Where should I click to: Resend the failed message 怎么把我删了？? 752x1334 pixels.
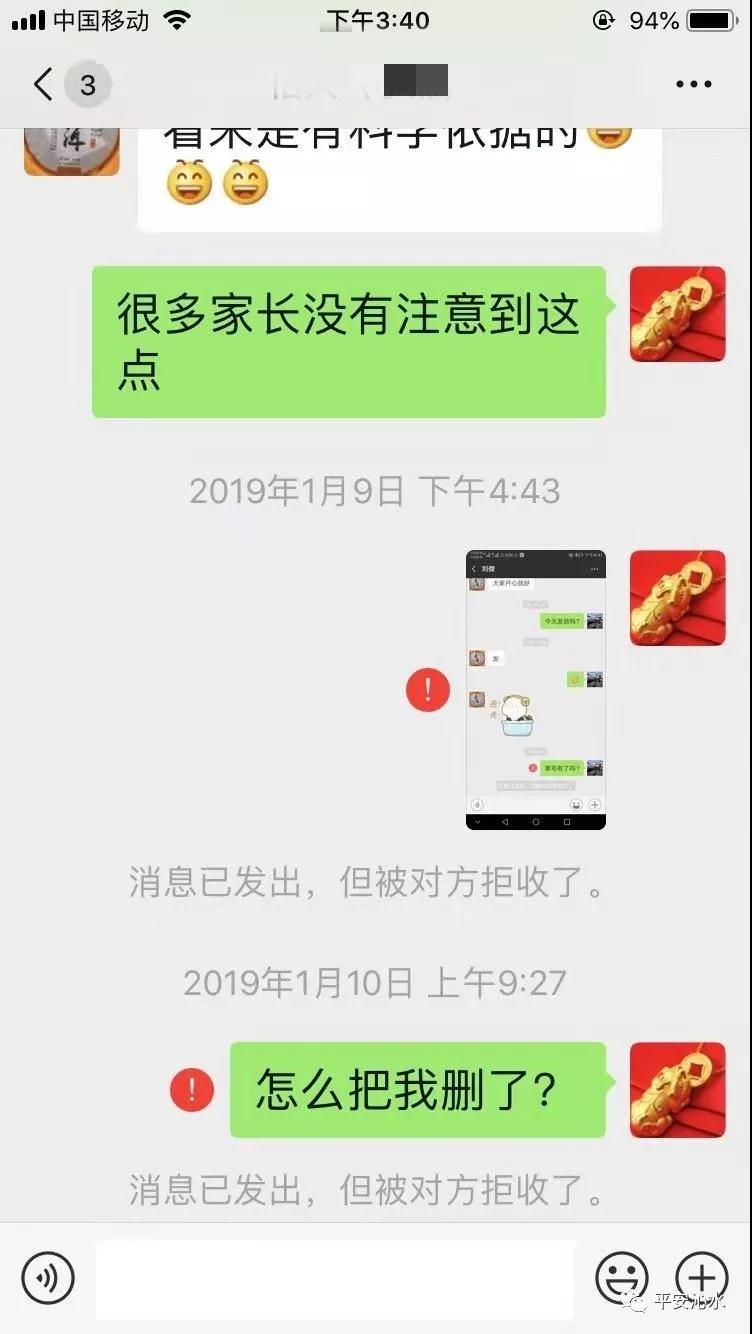tap(192, 1089)
